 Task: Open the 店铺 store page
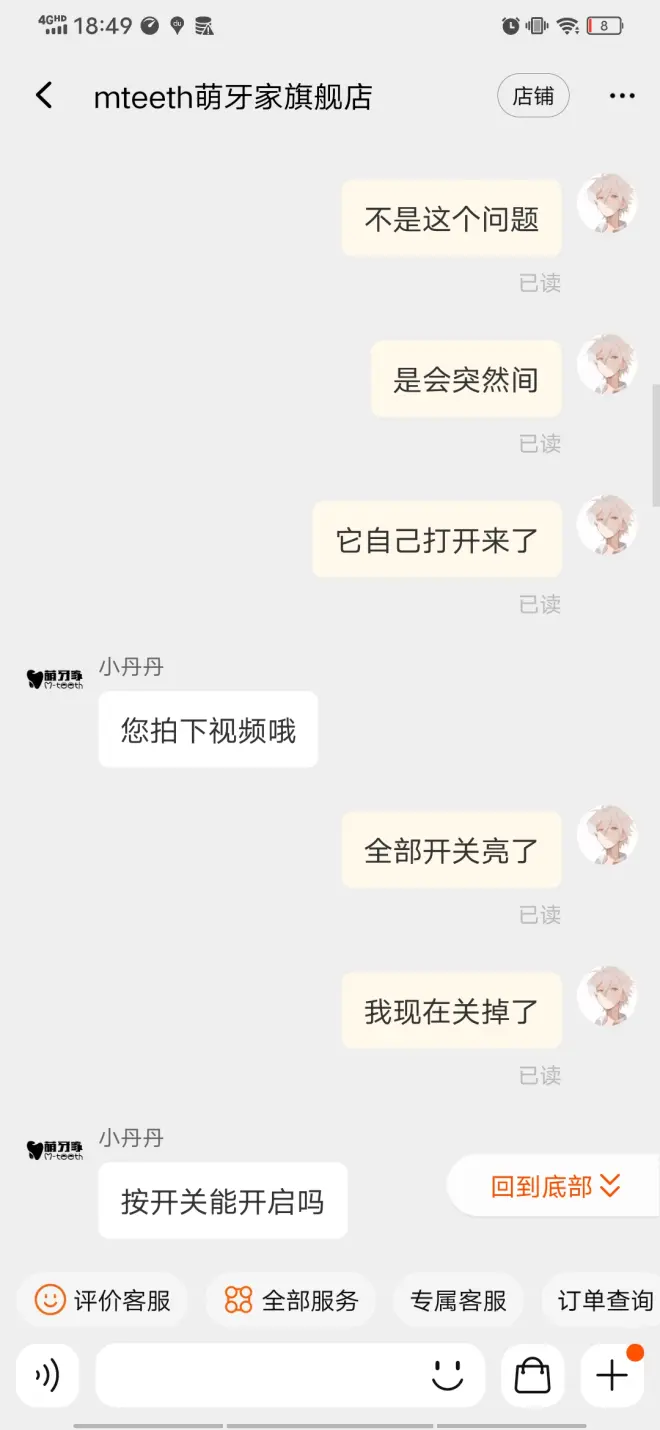click(x=533, y=96)
